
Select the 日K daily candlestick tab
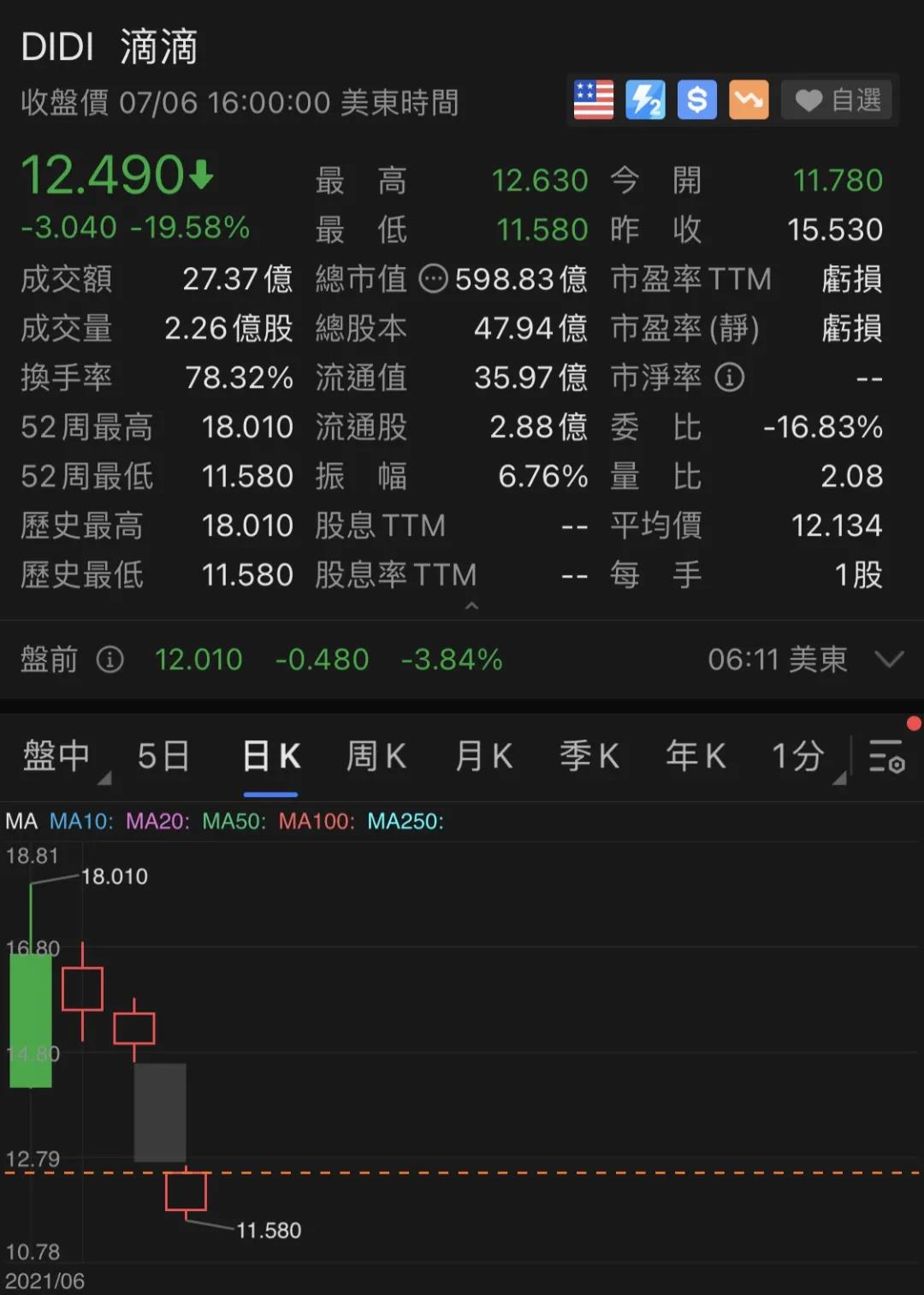[x=271, y=757]
